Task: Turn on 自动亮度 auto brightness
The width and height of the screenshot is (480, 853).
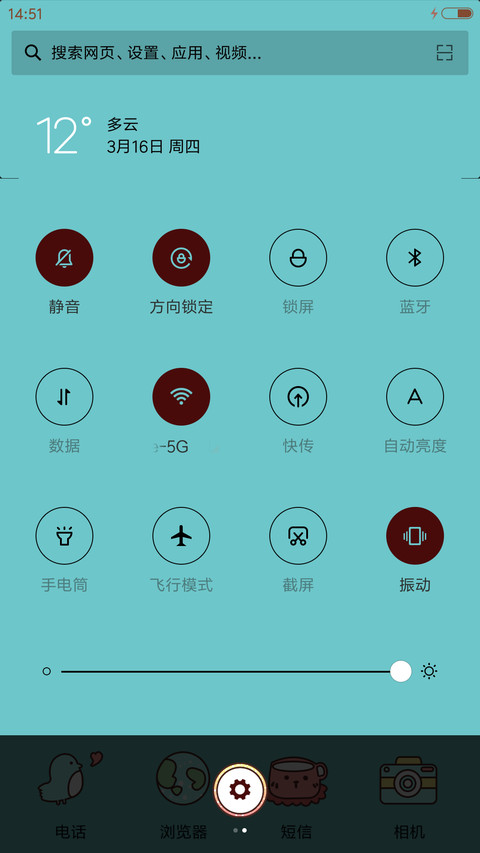Action: pos(415,397)
